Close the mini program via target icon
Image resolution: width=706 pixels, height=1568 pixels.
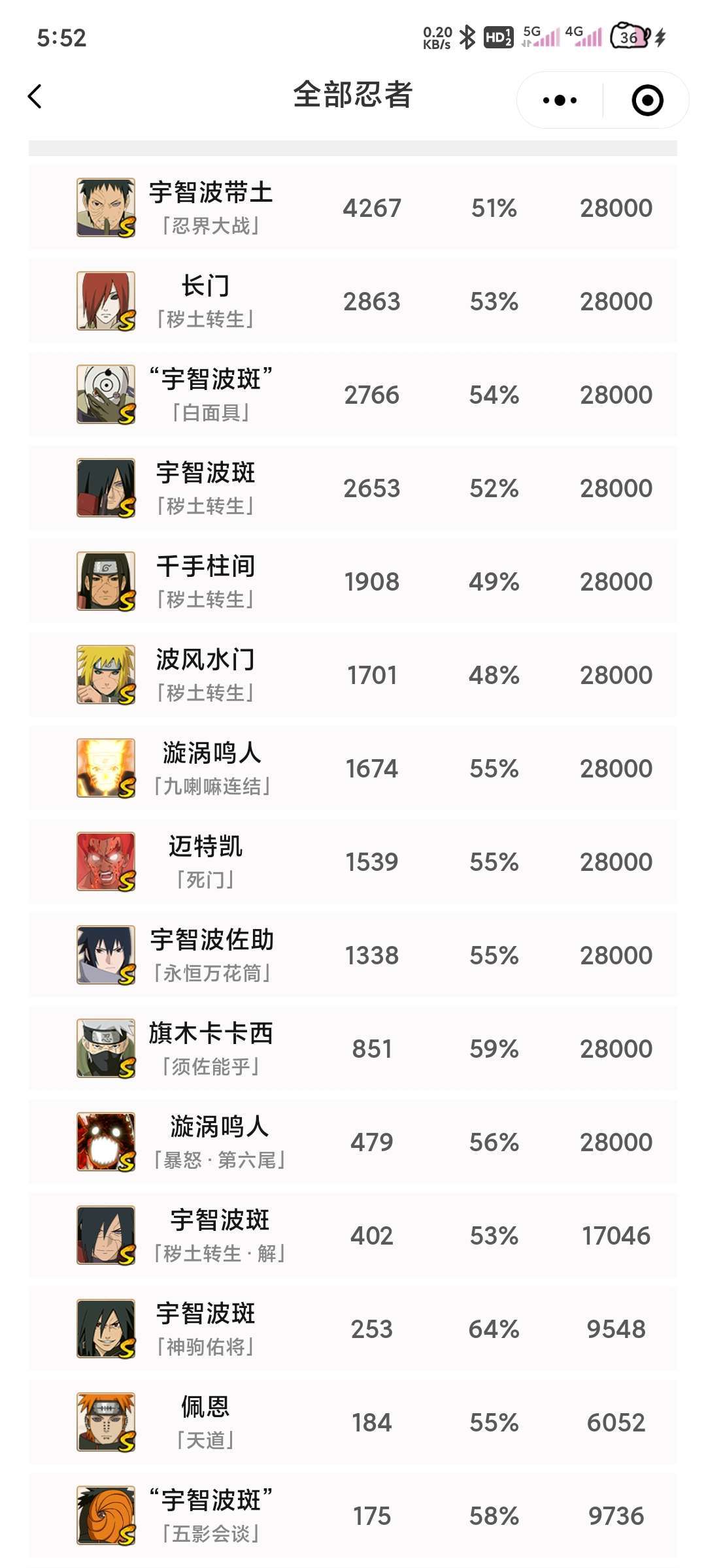(x=647, y=100)
